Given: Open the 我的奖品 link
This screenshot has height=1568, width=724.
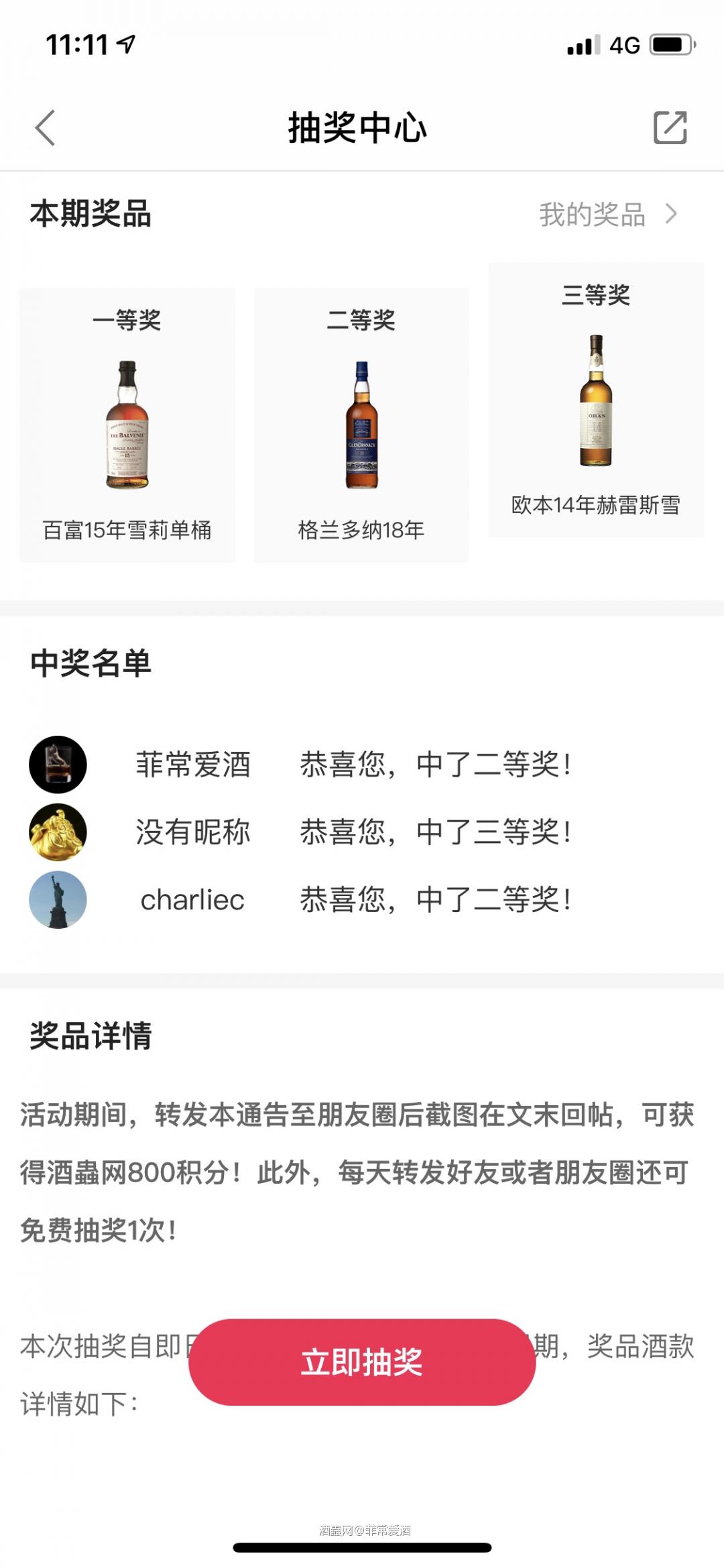Looking at the screenshot, I should 593,215.
